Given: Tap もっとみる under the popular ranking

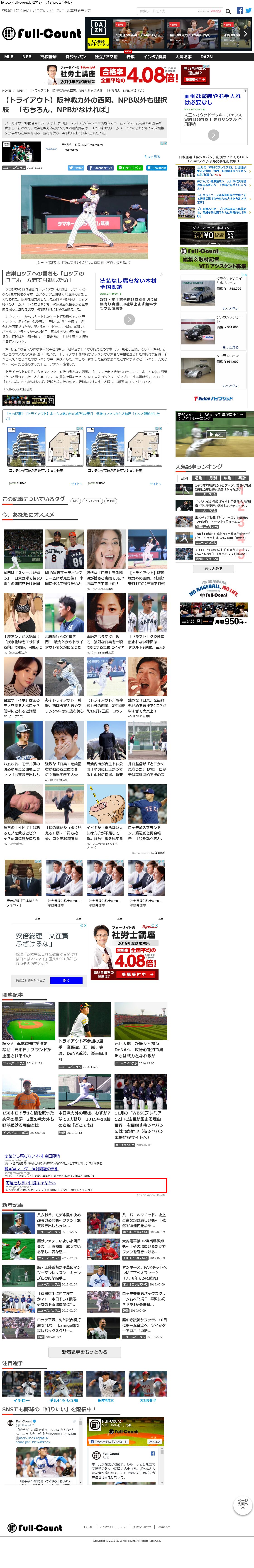Looking at the screenshot, I should coord(213,568).
